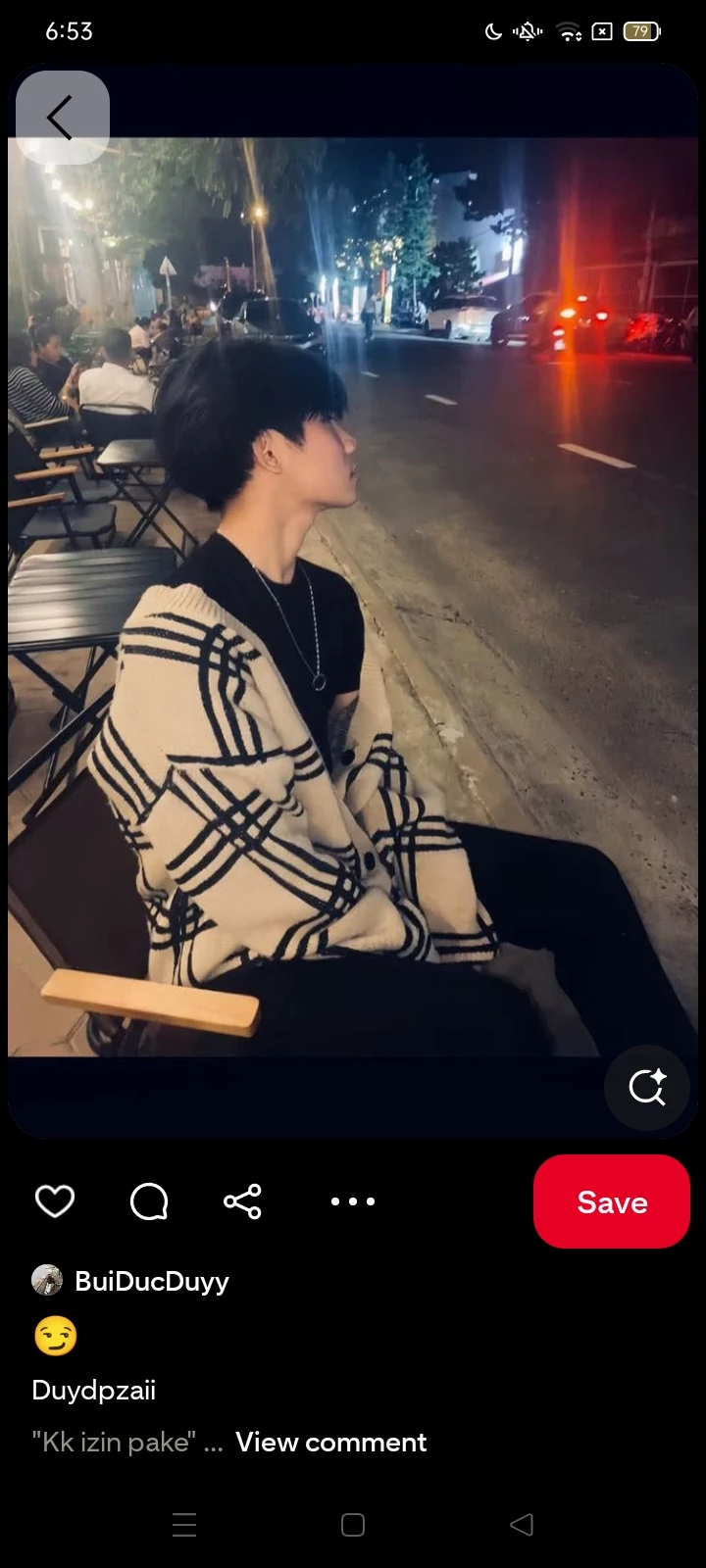This screenshot has width=706, height=1568.
Task: Open the pin image full view
Action: [x=353, y=598]
